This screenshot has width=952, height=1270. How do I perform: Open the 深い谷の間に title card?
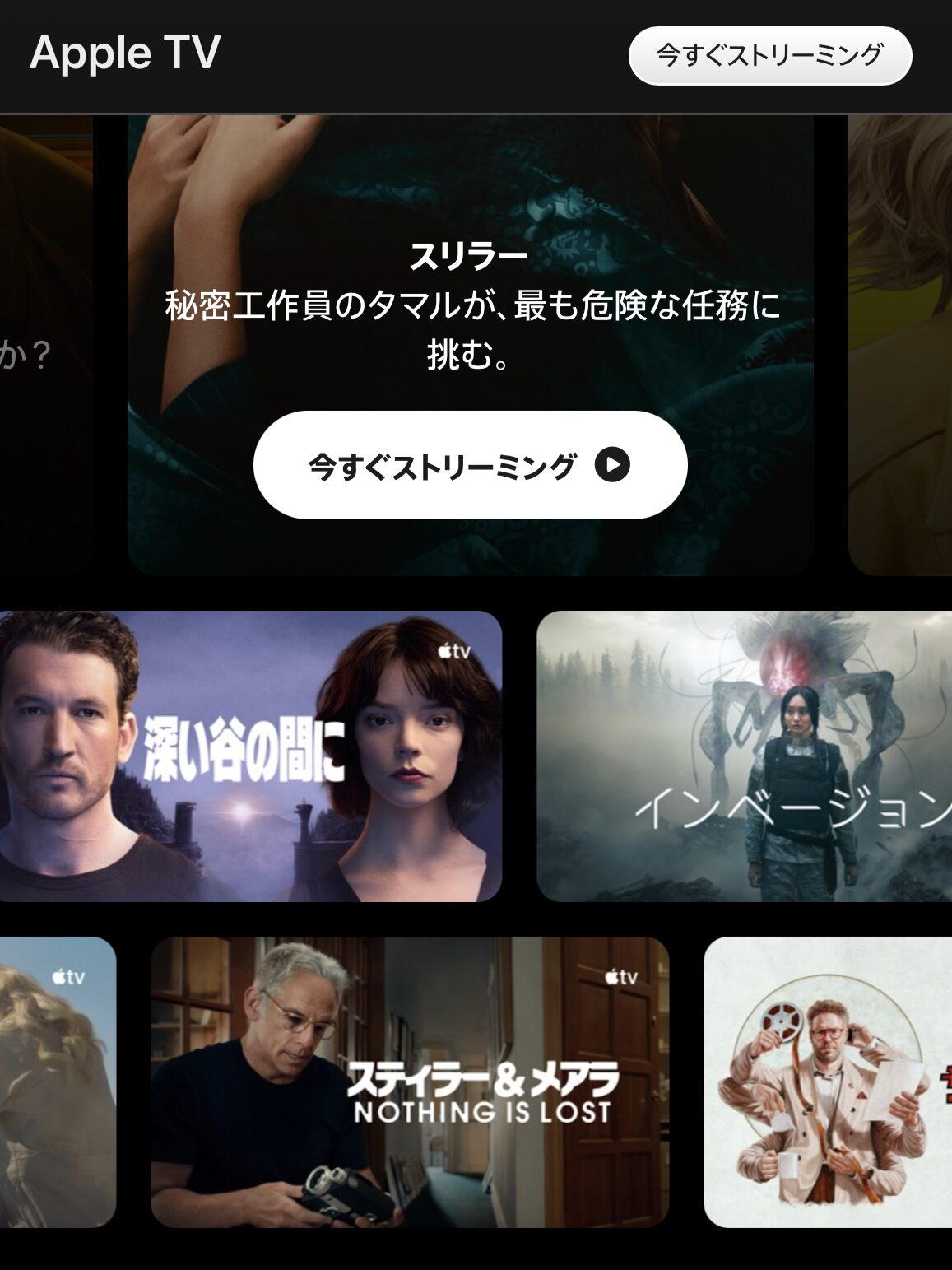(x=247, y=757)
